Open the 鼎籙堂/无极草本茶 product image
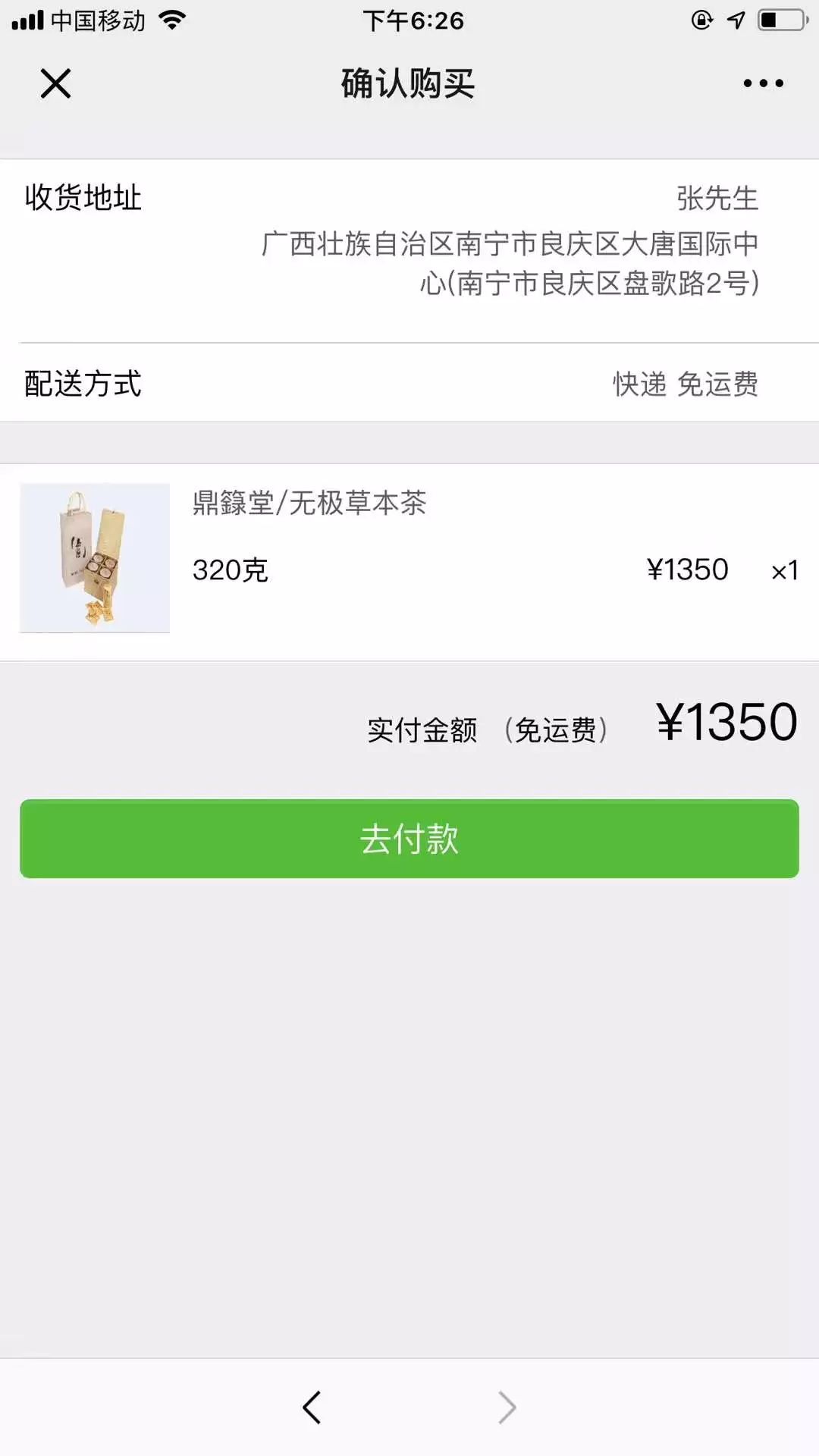 pyautogui.click(x=95, y=557)
